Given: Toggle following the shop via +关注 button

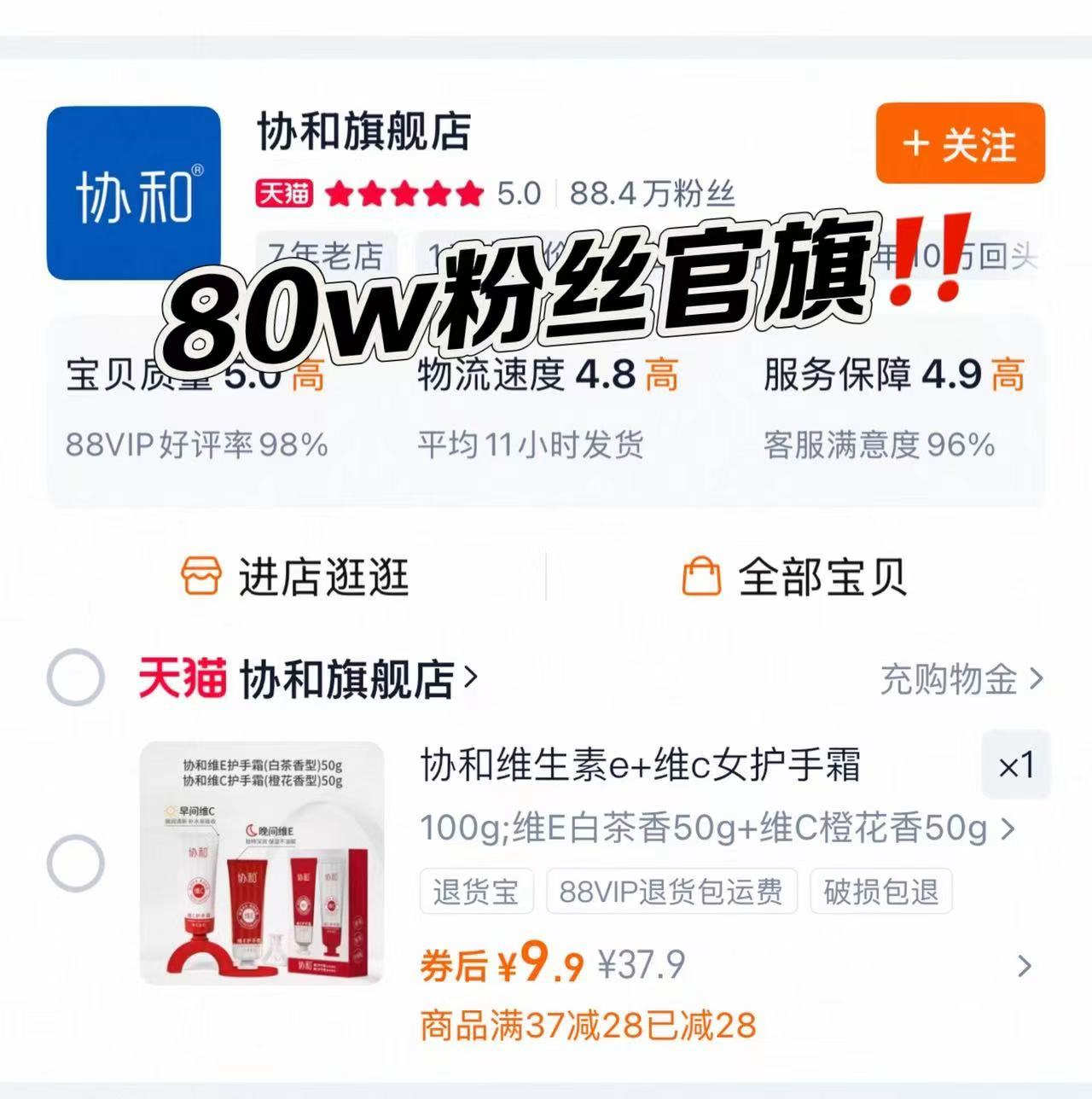Looking at the screenshot, I should click(x=959, y=145).
